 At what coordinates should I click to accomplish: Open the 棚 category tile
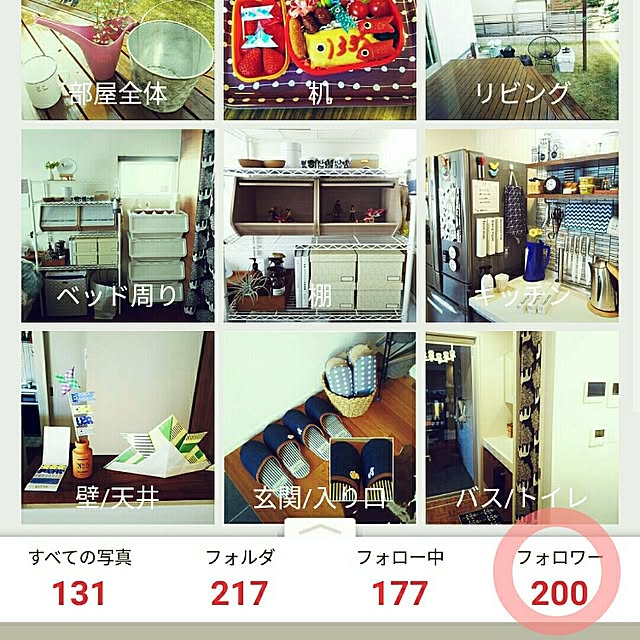(x=319, y=225)
